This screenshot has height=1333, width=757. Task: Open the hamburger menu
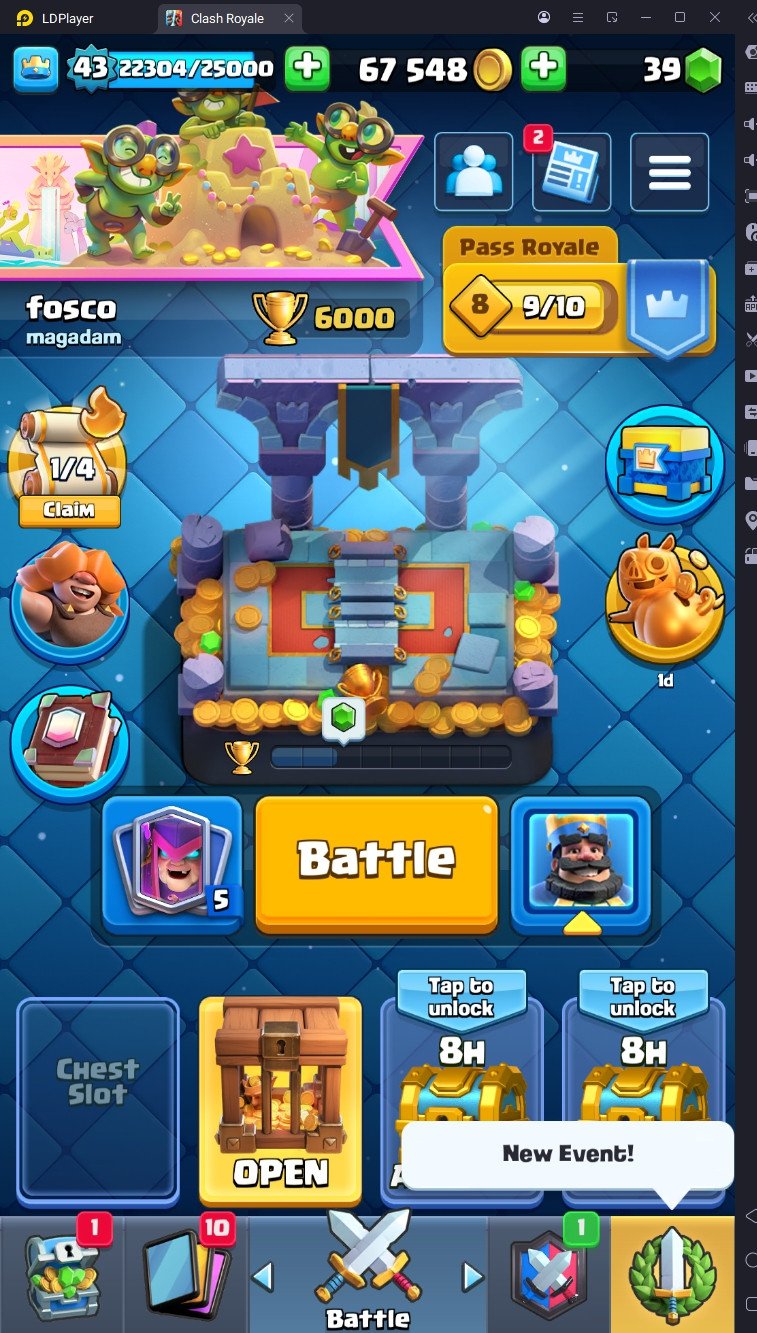pos(669,172)
